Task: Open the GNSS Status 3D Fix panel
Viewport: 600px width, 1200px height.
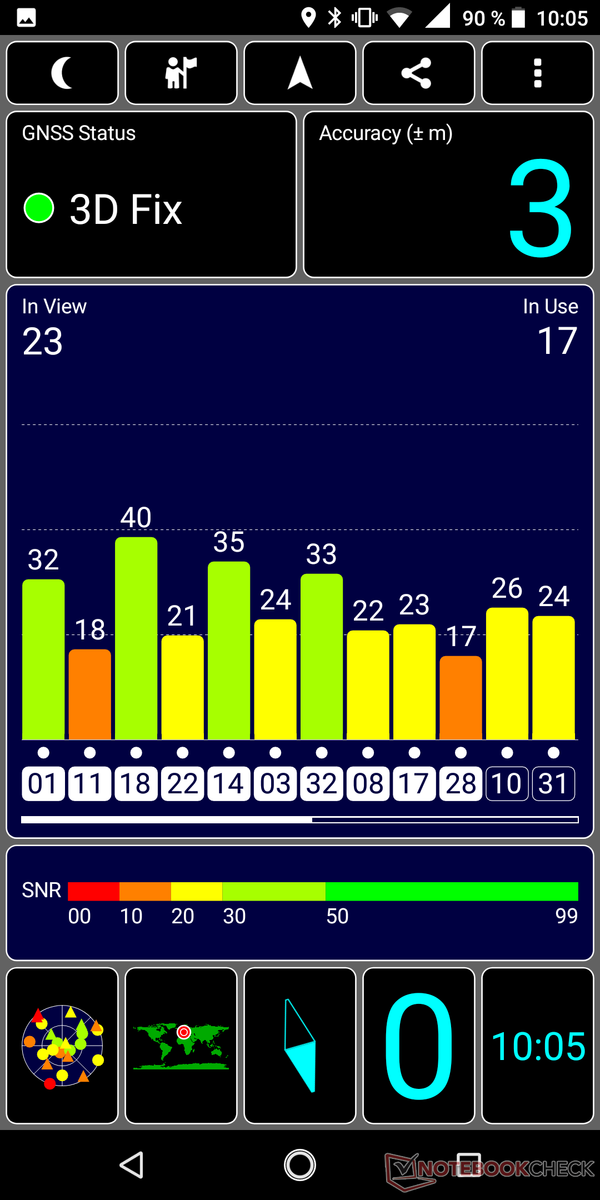Action: [152, 195]
